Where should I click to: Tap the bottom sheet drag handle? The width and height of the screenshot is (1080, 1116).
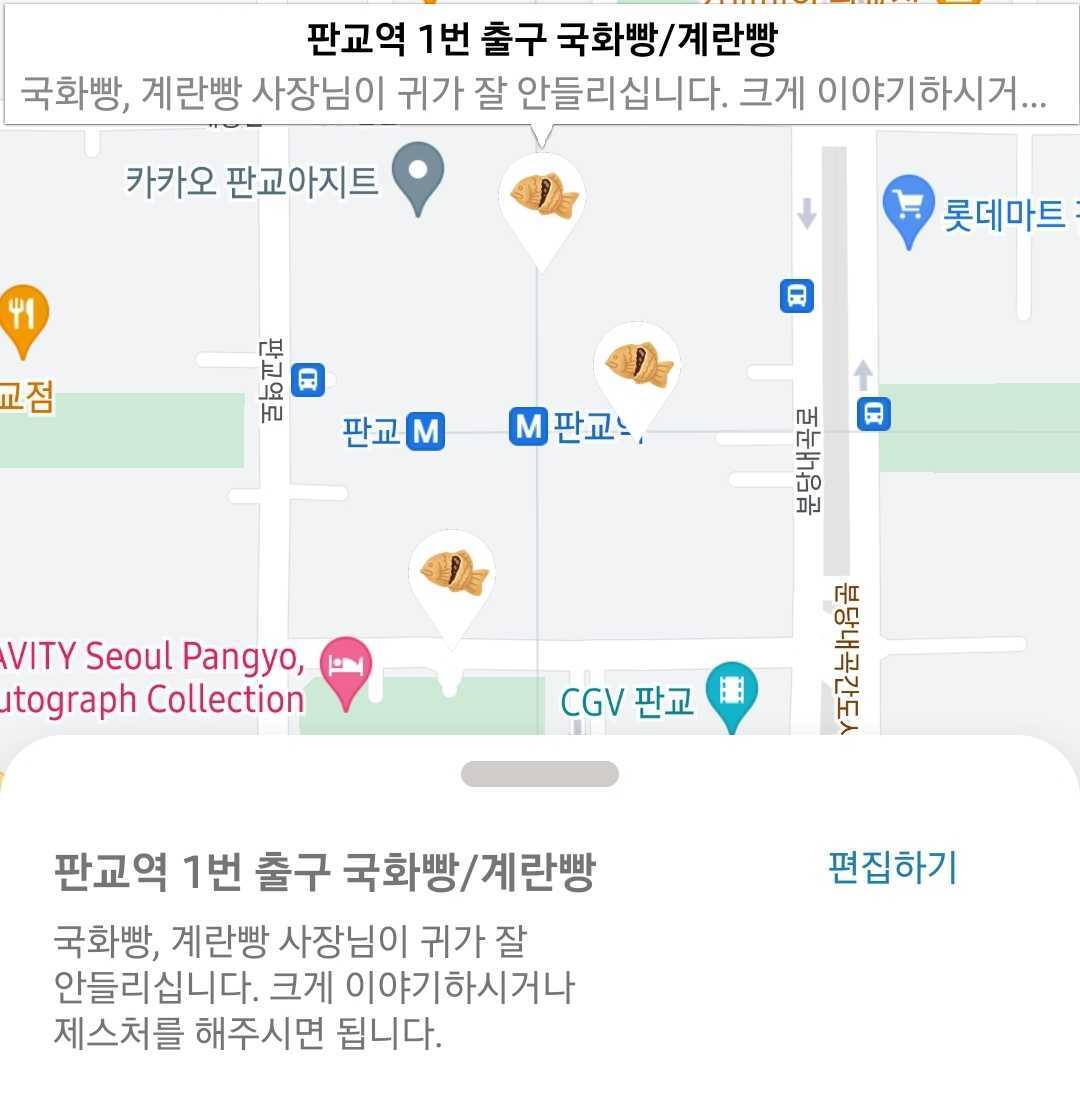pyautogui.click(x=540, y=774)
